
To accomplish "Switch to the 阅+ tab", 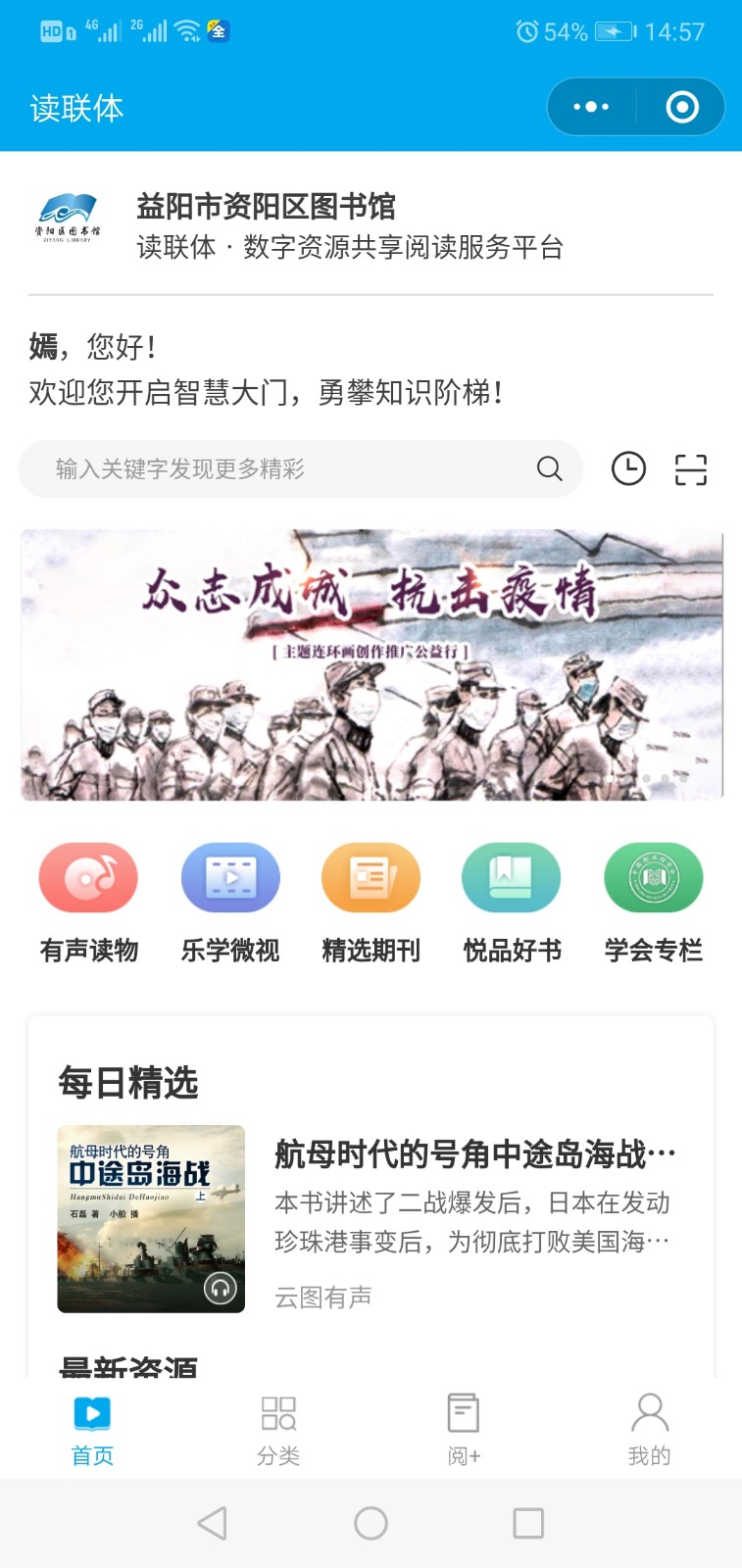I will pyautogui.click(x=464, y=1430).
